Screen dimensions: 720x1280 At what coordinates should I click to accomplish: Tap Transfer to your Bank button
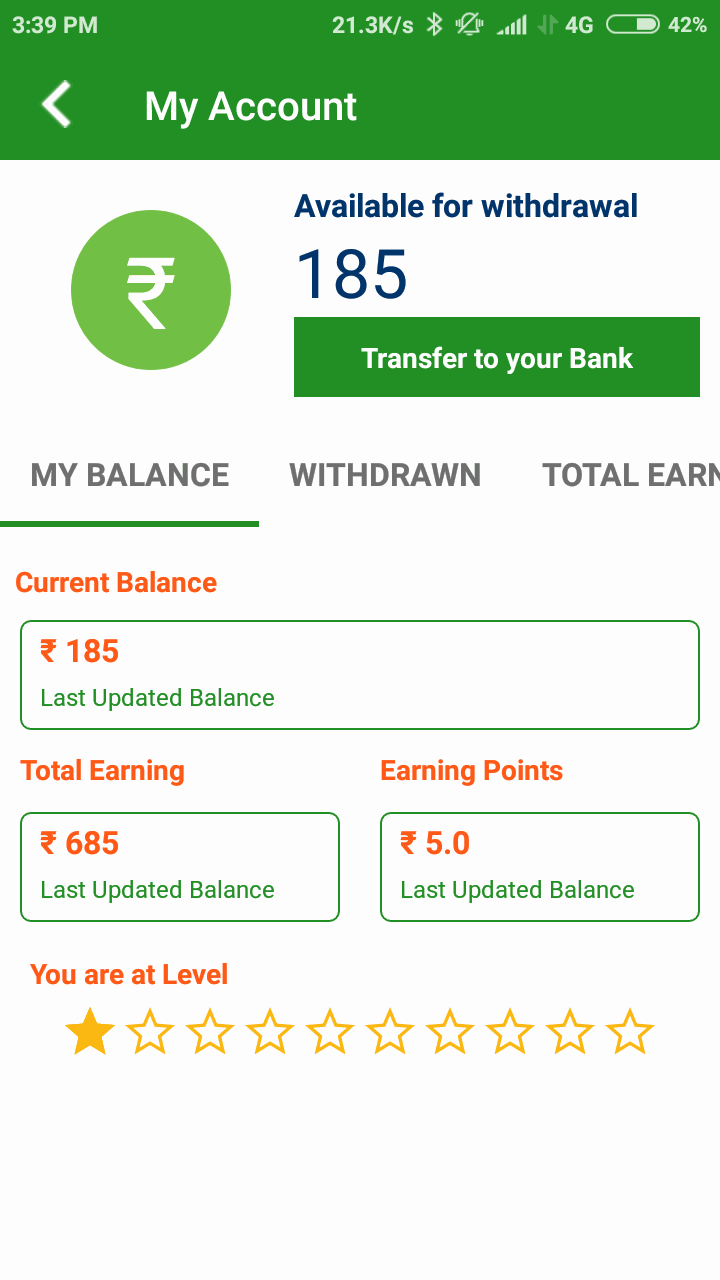496,358
